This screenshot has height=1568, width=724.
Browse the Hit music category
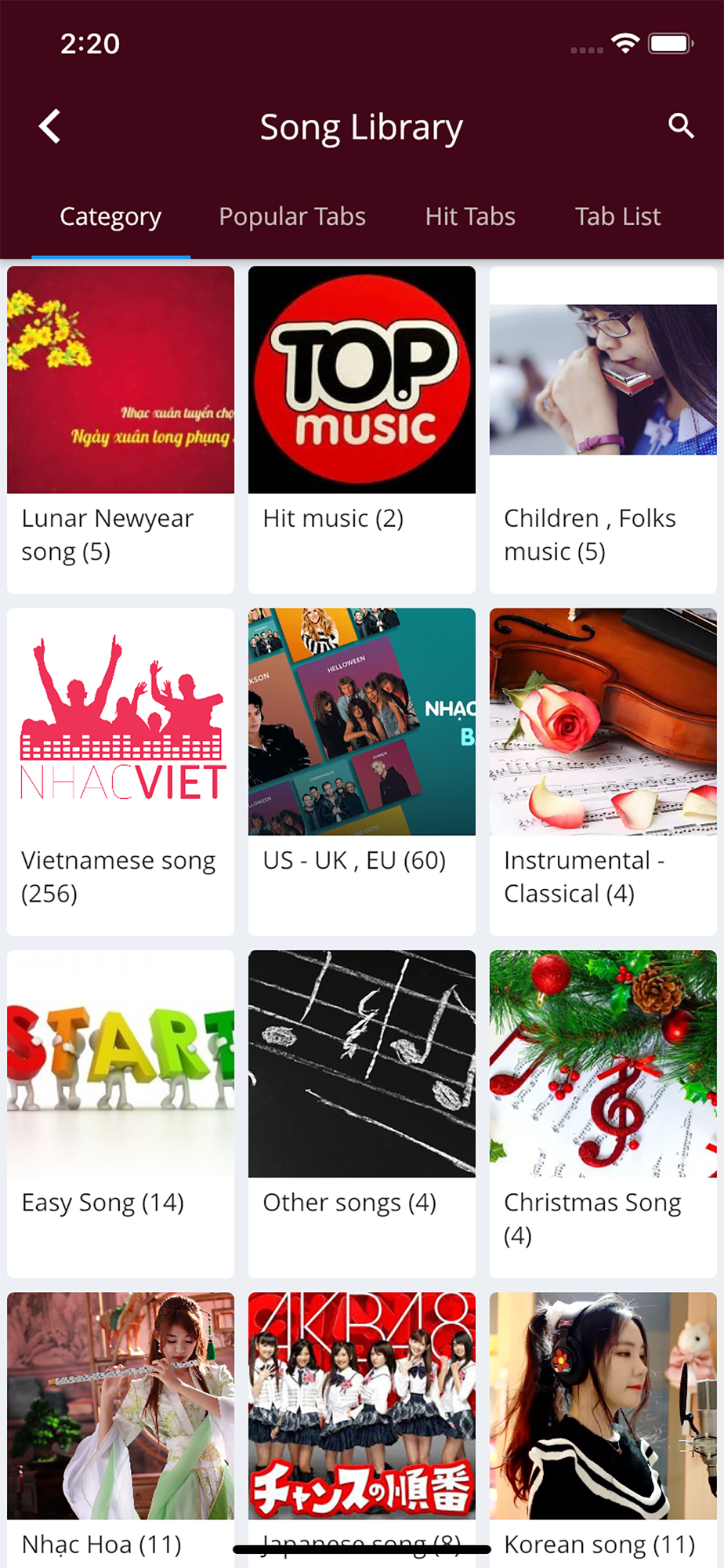[362, 429]
